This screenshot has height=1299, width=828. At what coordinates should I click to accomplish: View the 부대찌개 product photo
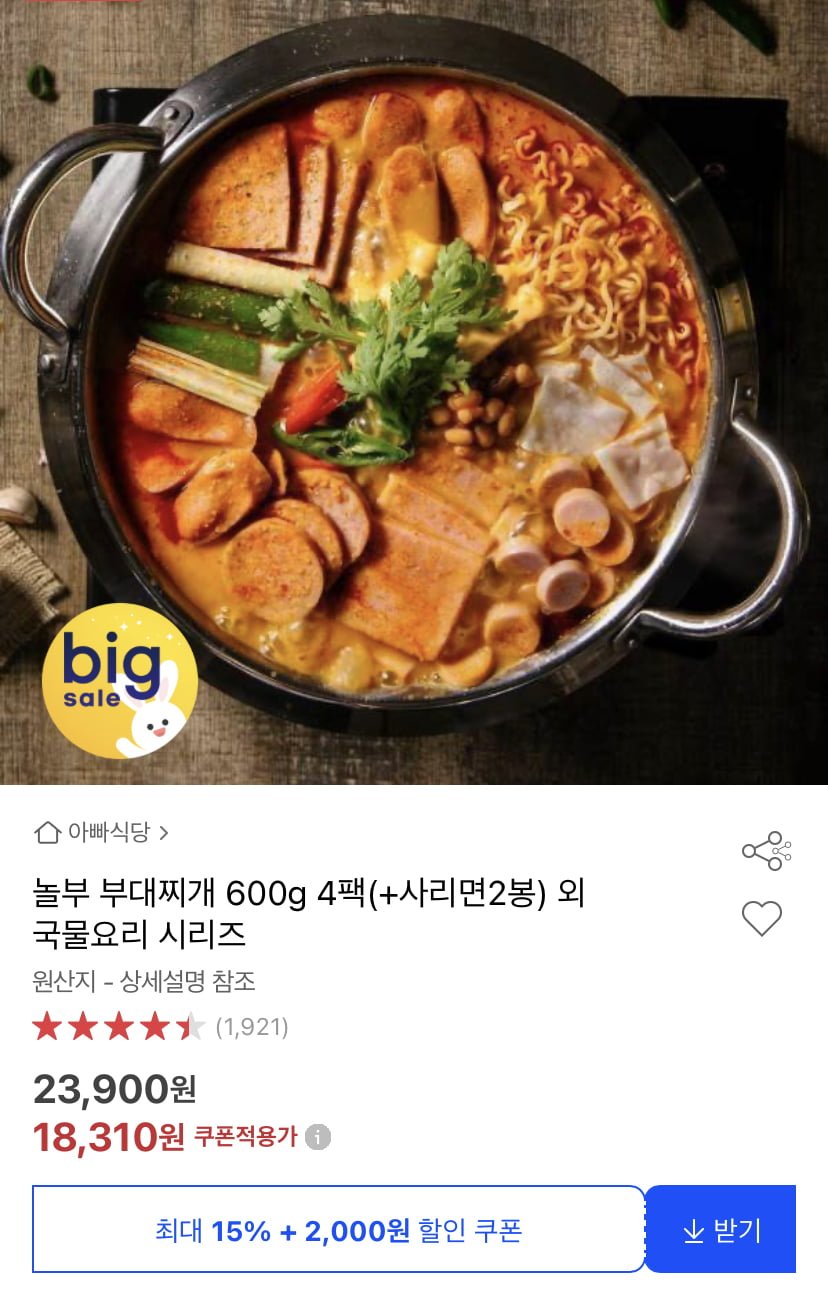(414, 390)
